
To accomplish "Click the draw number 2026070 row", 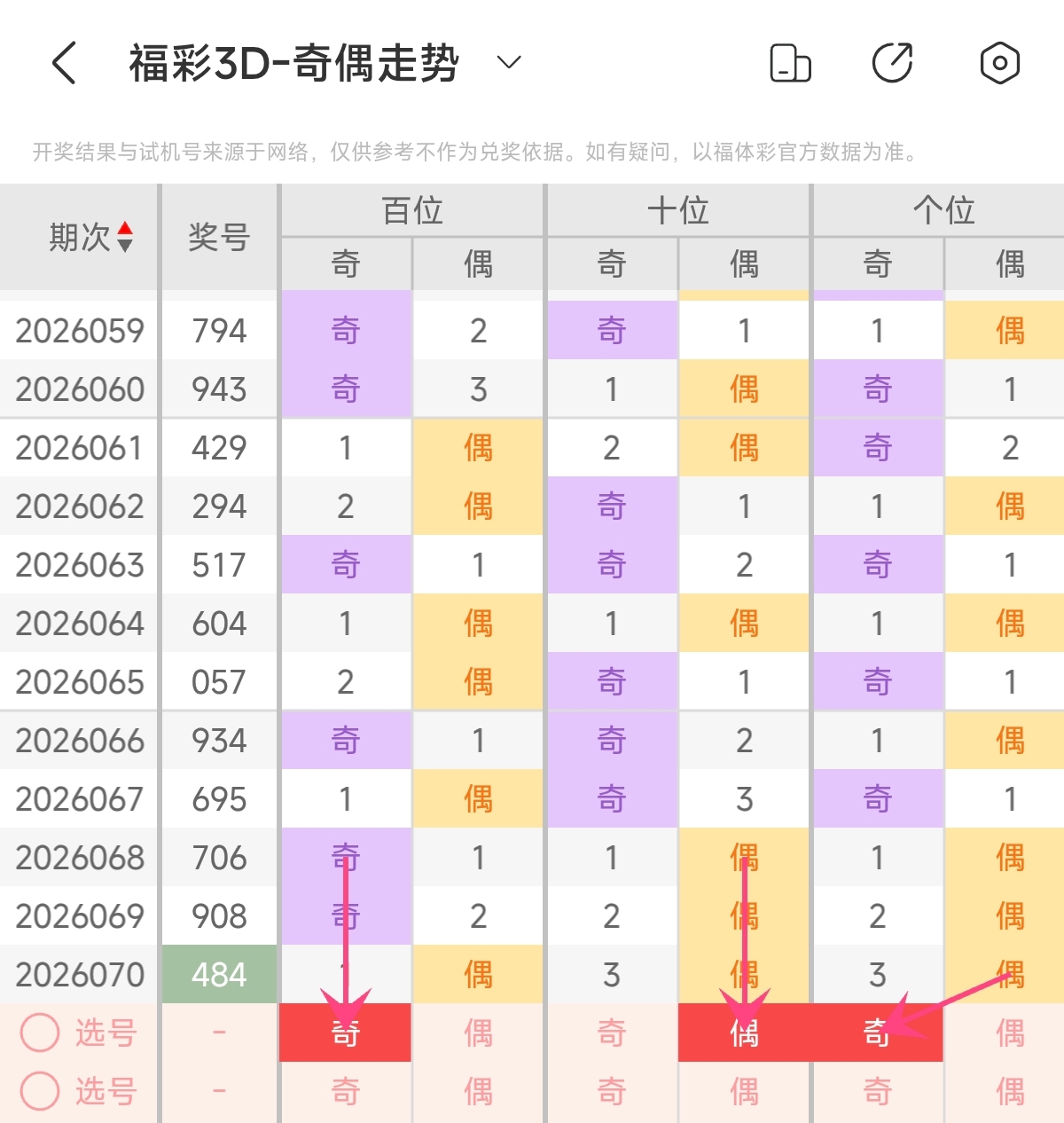I will tap(79, 974).
